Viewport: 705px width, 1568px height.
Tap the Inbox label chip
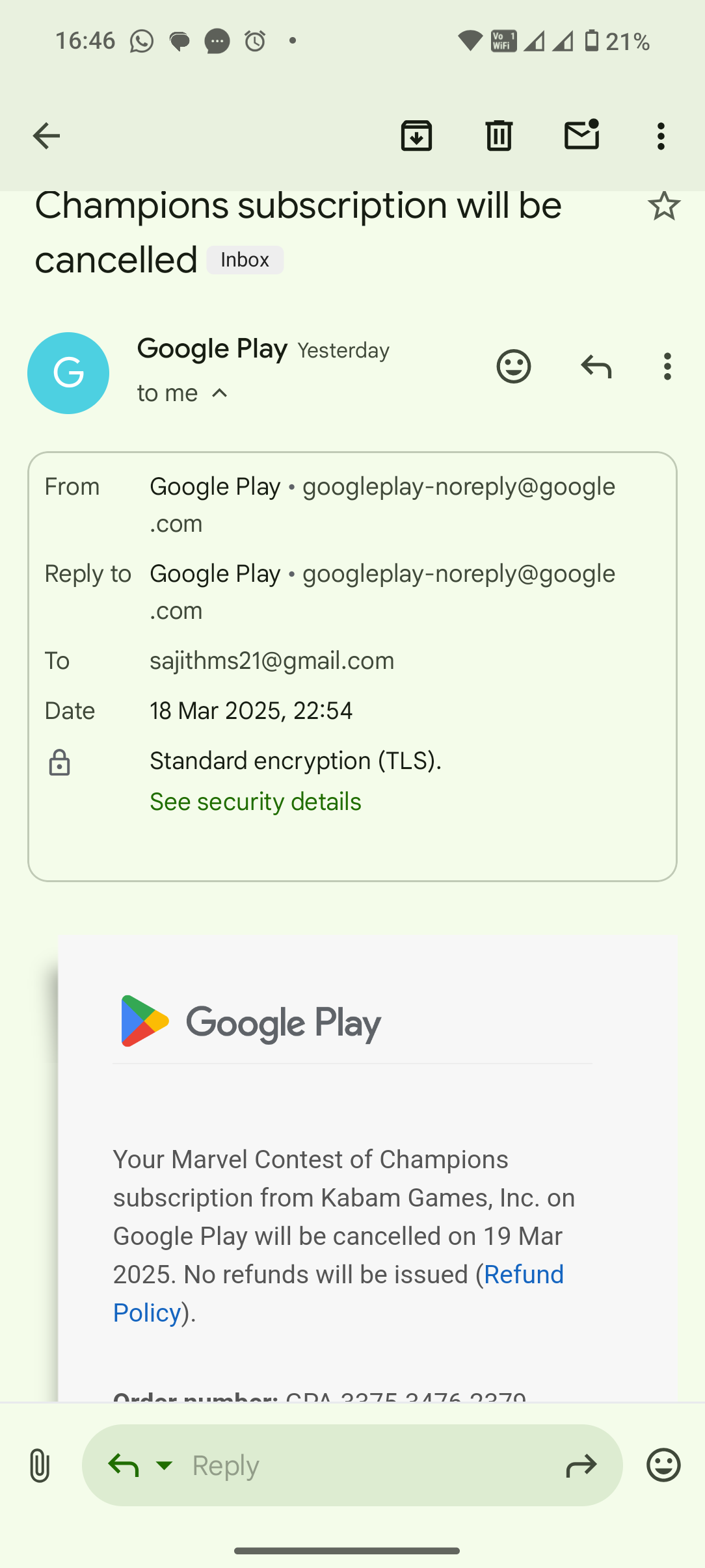click(245, 260)
